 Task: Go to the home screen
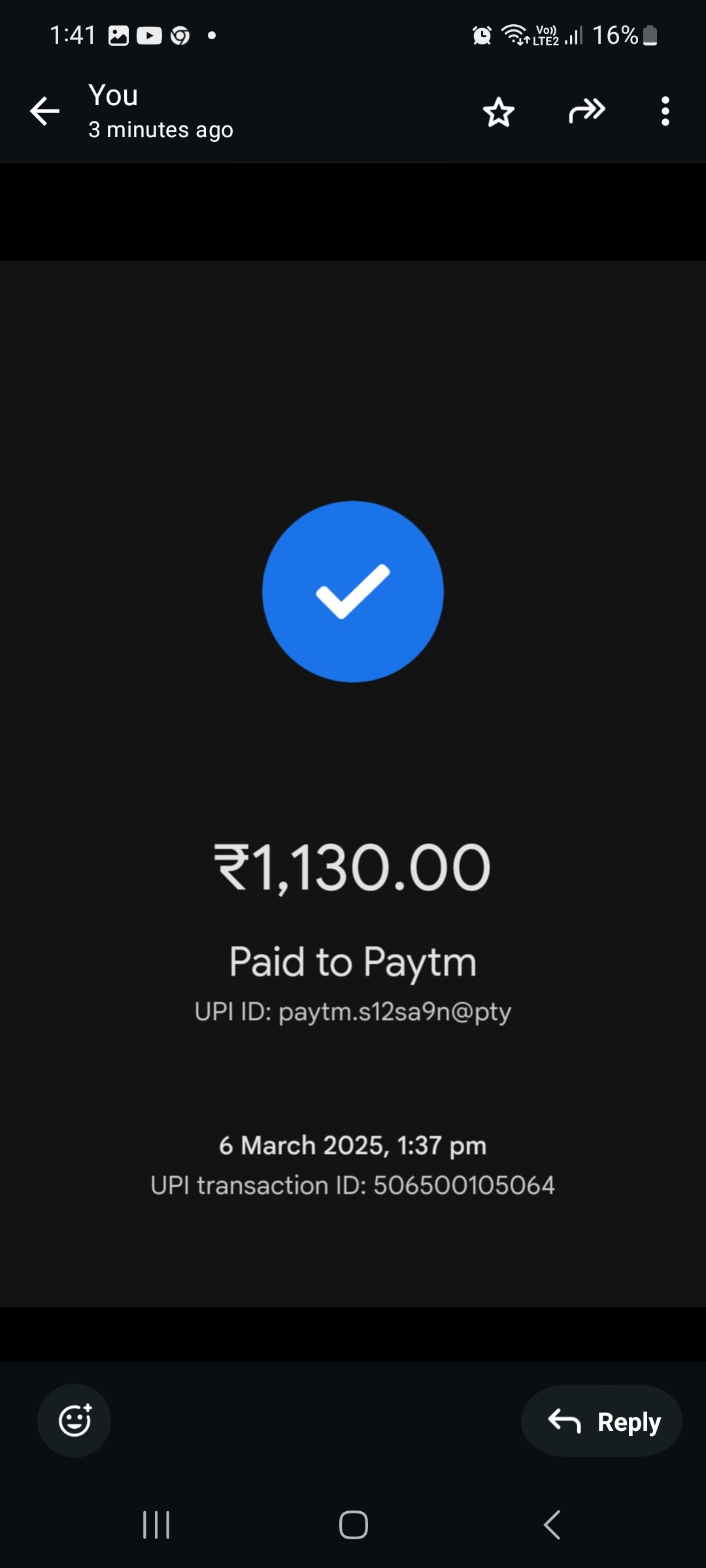pyautogui.click(x=353, y=1525)
